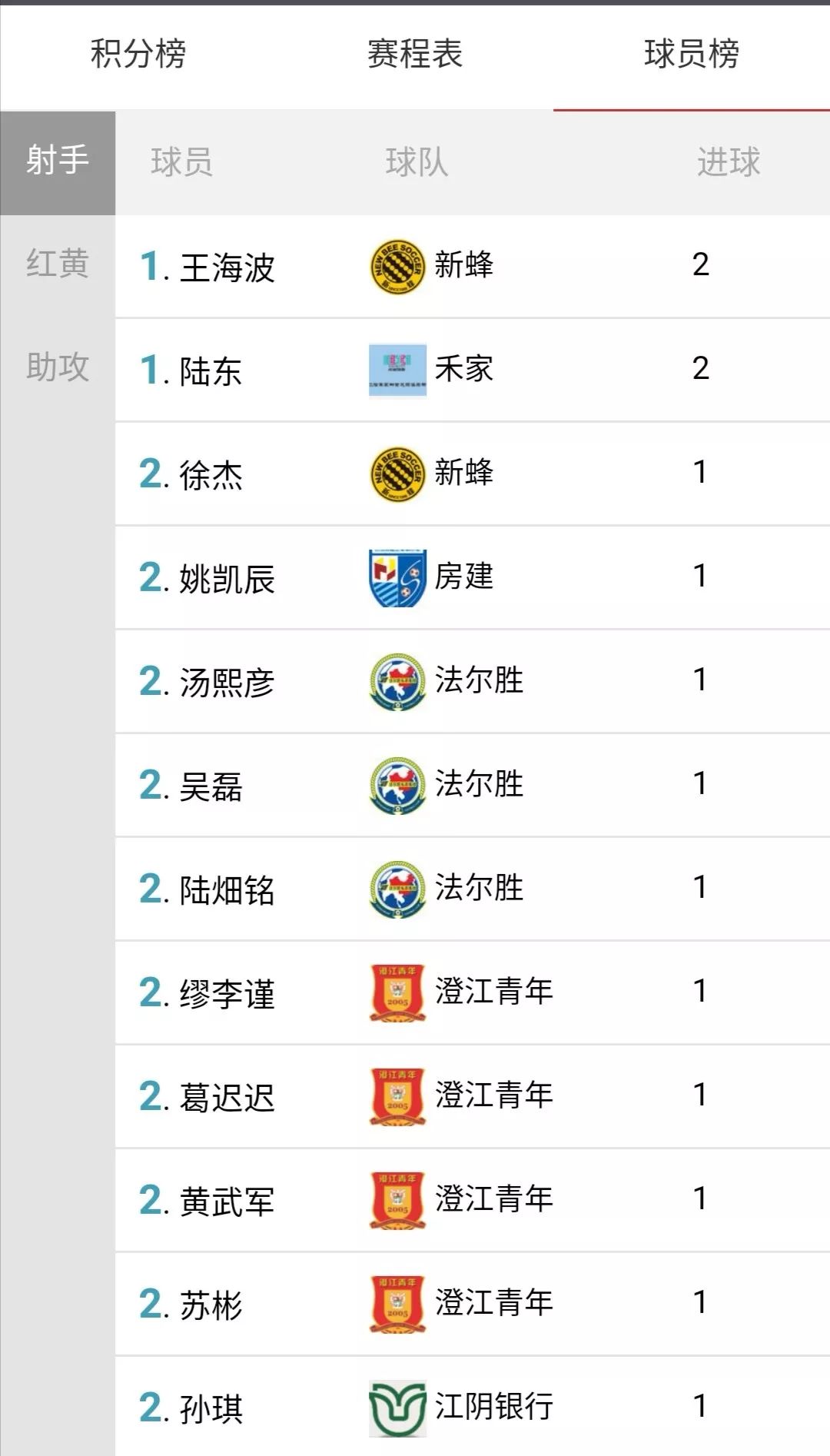Select the 射手 sidebar item
This screenshot has width=830, height=1456.
tap(57, 160)
